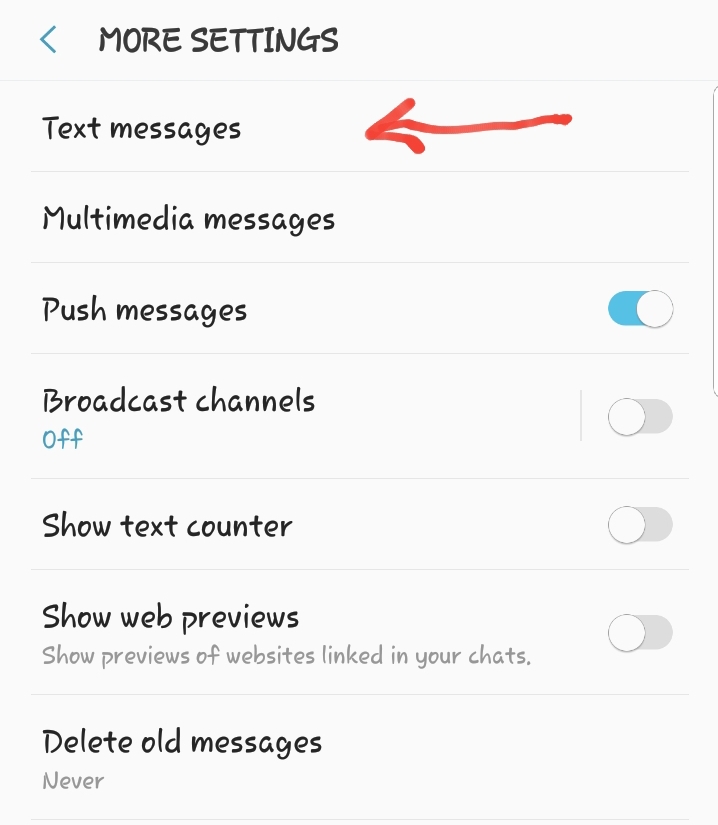The height and width of the screenshot is (825, 718).
Task: Turn off Push messages switch
Action: tap(640, 309)
